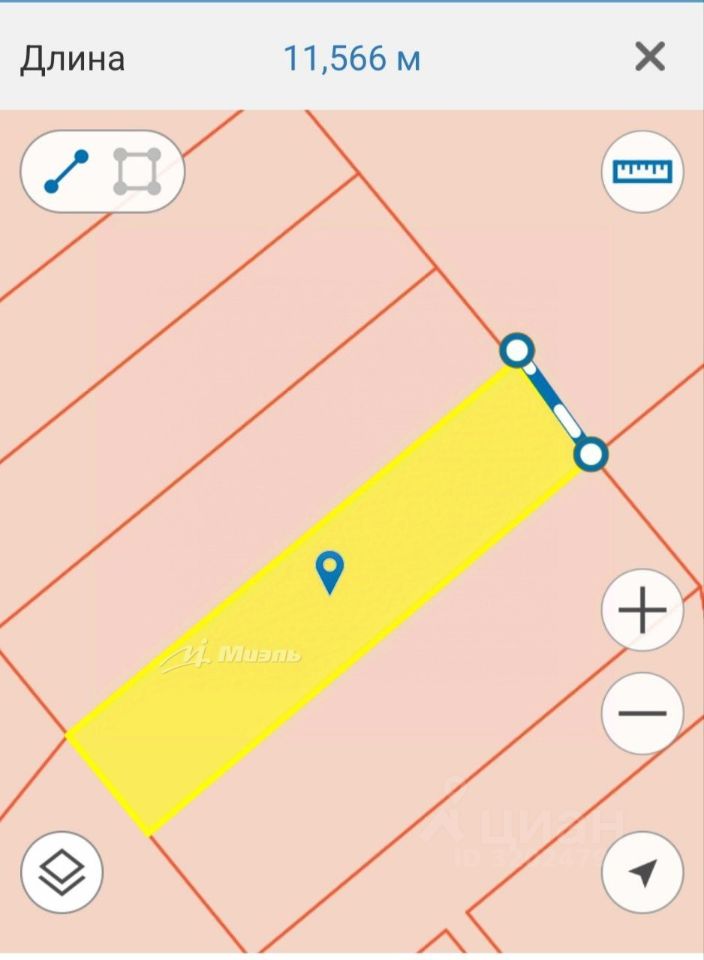Viewport: 704px width, 960px height.
Task: Close the length measurement panel
Action: point(650,57)
